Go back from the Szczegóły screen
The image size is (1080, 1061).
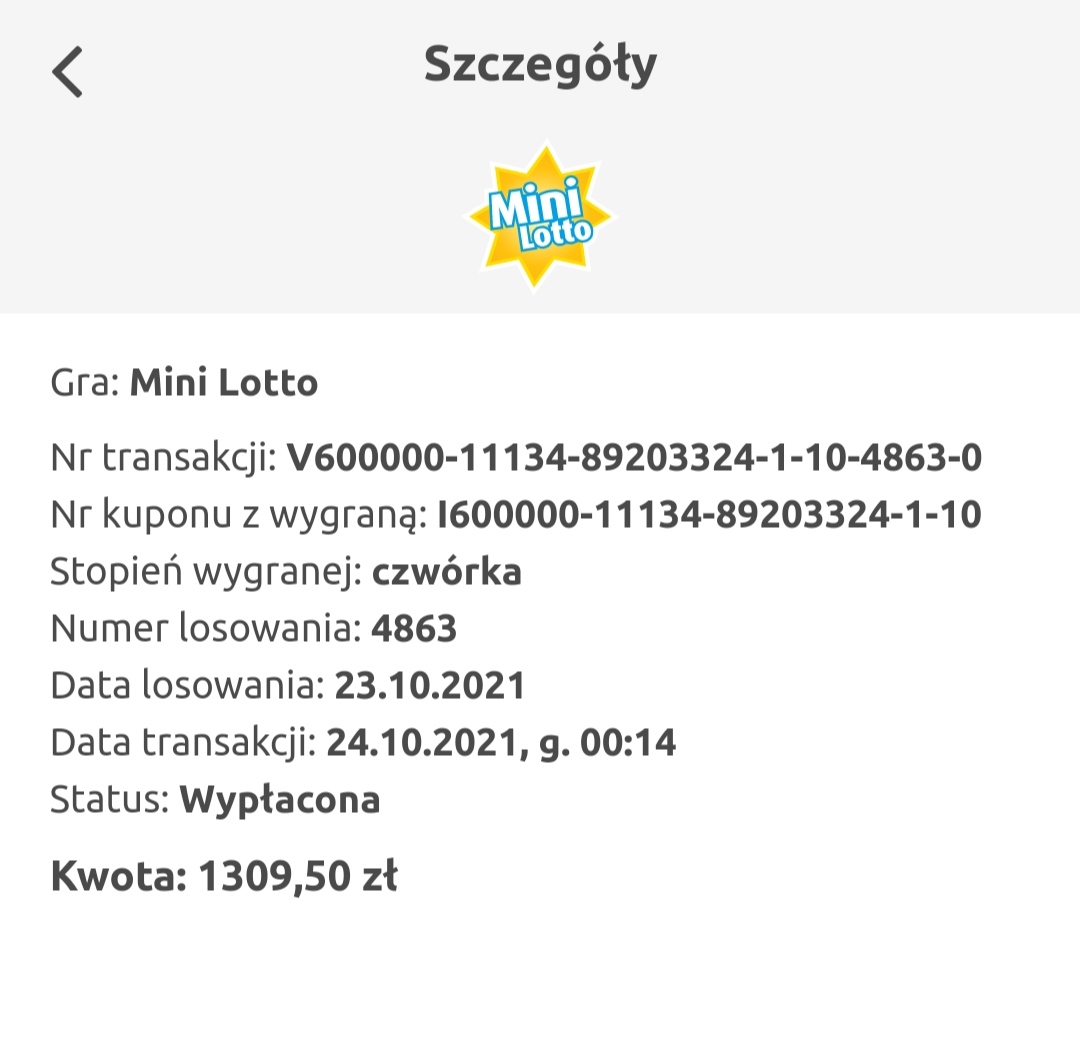(x=67, y=72)
